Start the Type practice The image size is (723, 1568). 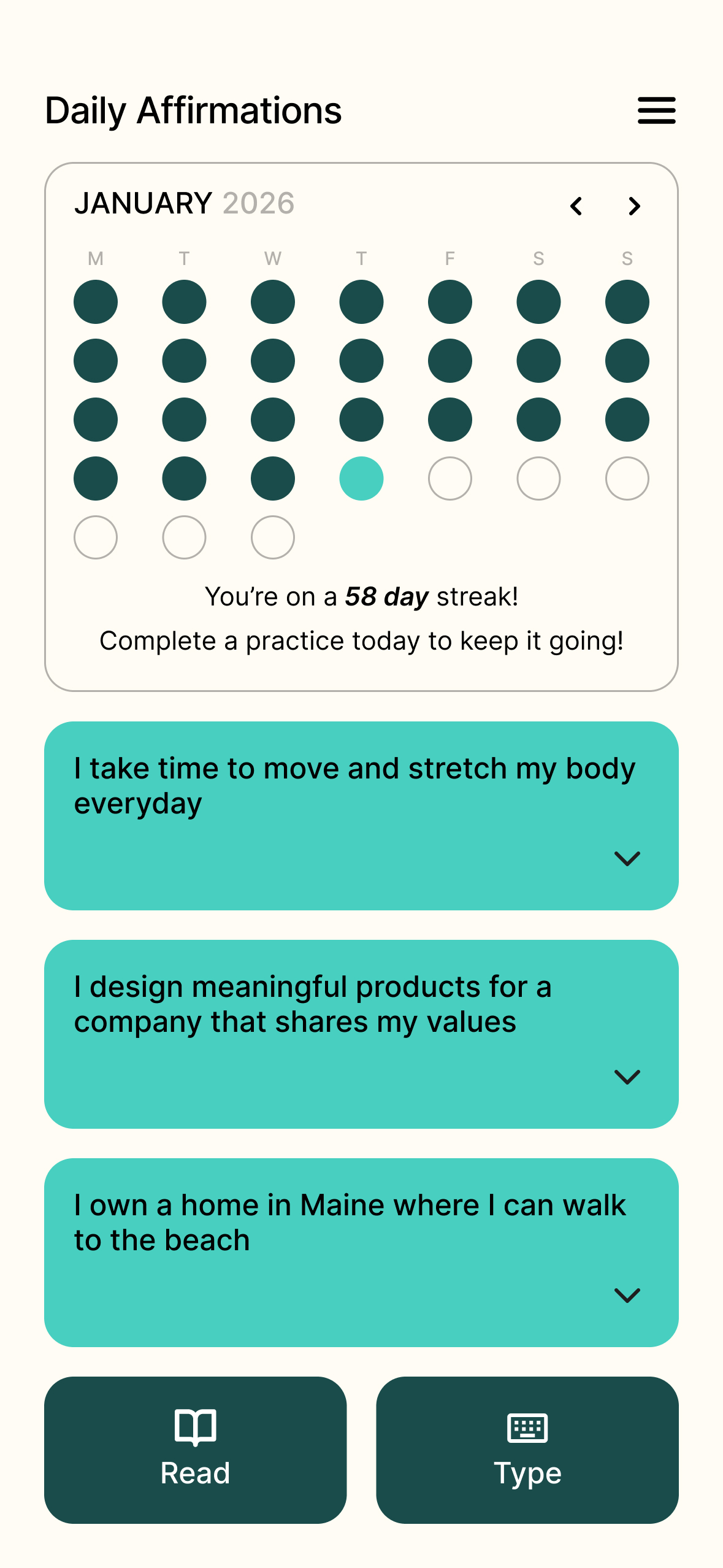point(527,1450)
